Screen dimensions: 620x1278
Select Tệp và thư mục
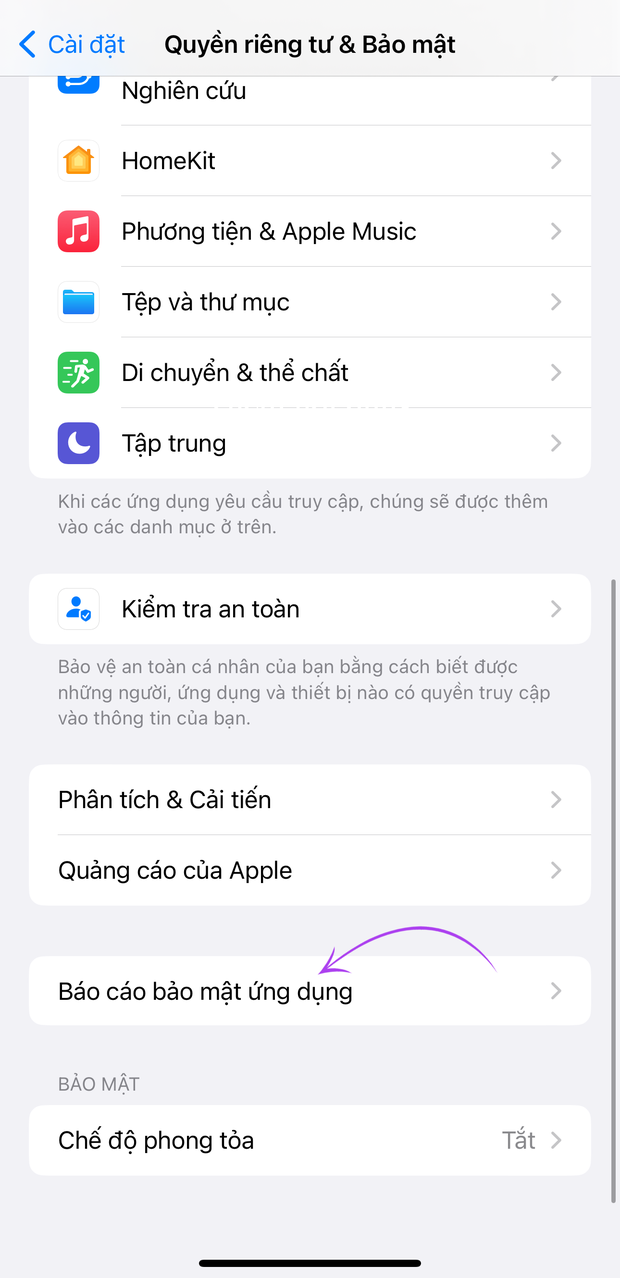pyautogui.click(x=310, y=302)
